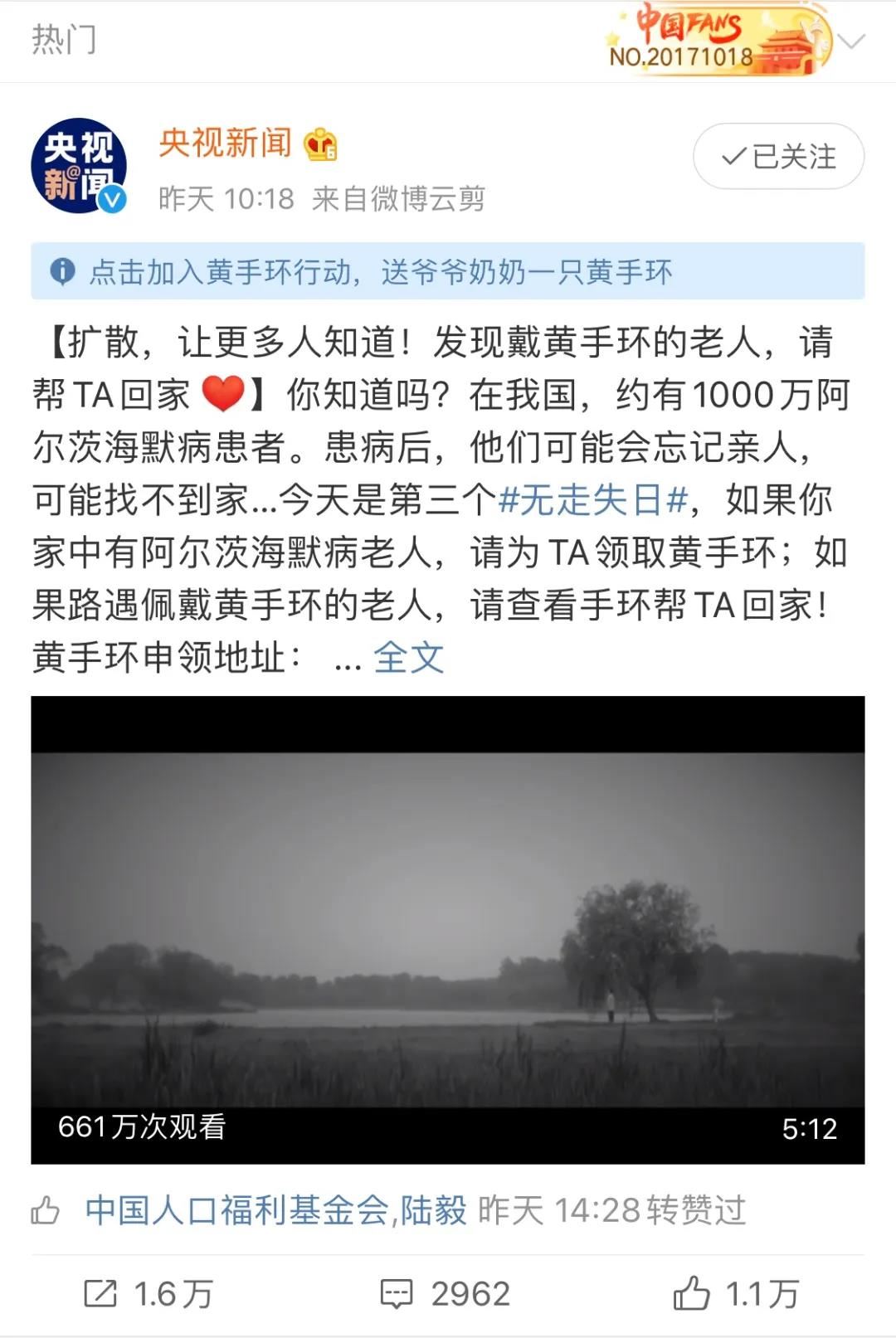Image resolution: width=896 pixels, height=1338 pixels.
Task: Open 央视新闻 profile avatar
Action: coord(79,166)
